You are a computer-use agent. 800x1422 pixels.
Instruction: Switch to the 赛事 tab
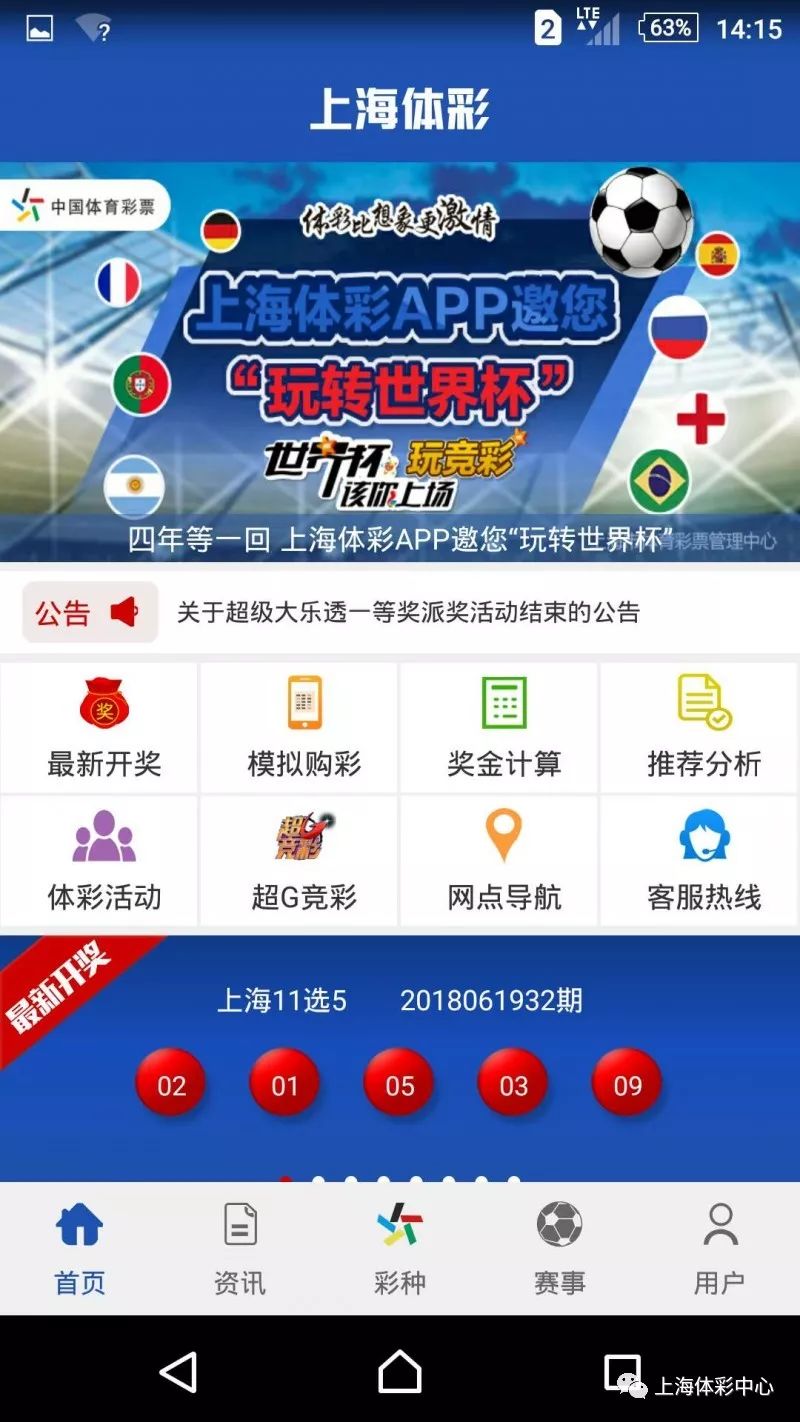(x=560, y=1248)
